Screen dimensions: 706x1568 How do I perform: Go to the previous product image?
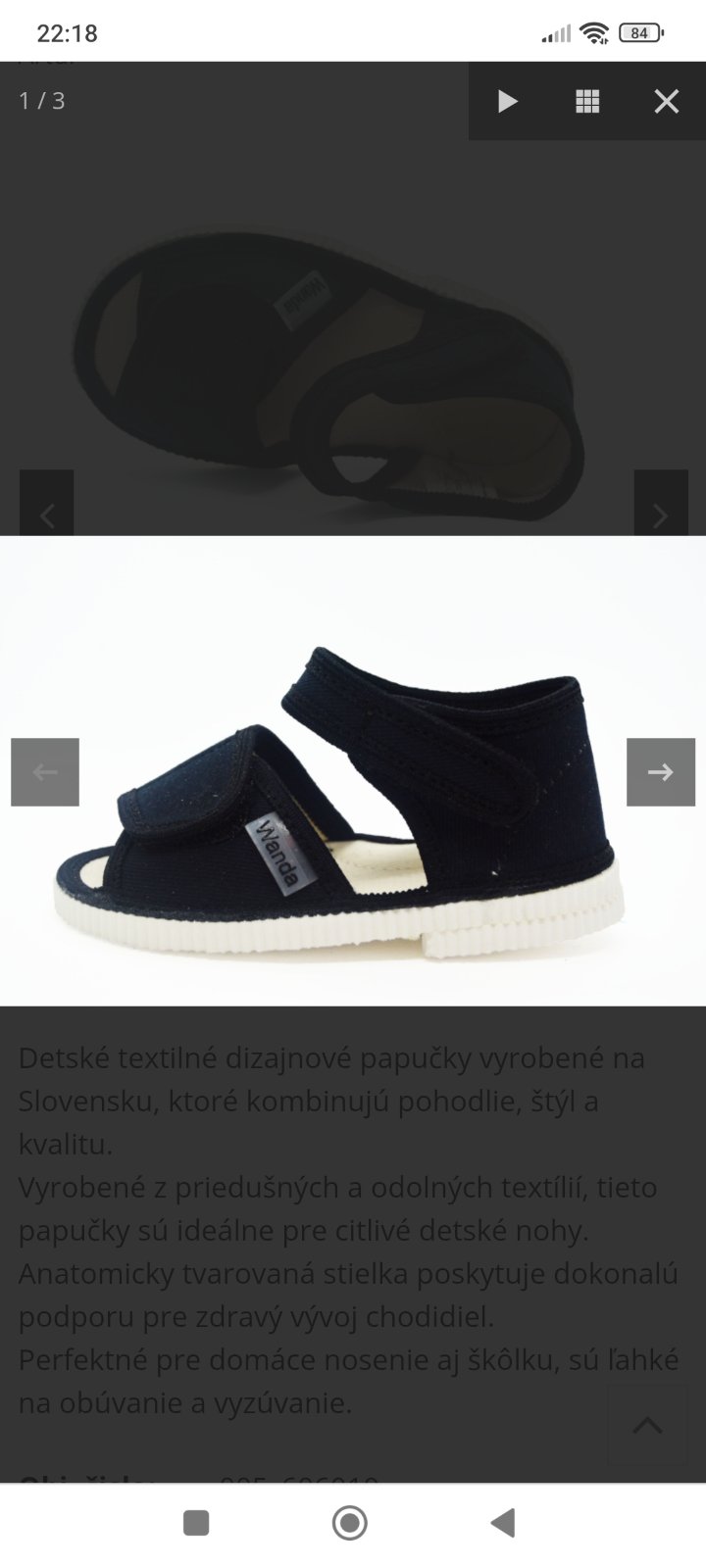45,772
